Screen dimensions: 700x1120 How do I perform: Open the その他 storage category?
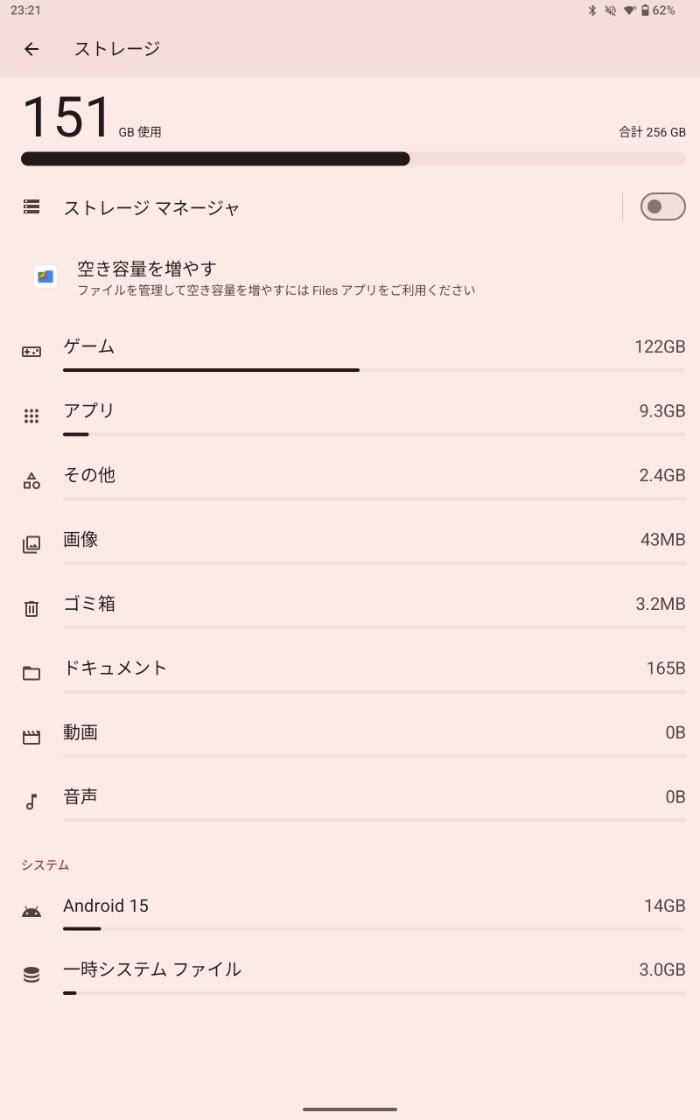coord(350,476)
